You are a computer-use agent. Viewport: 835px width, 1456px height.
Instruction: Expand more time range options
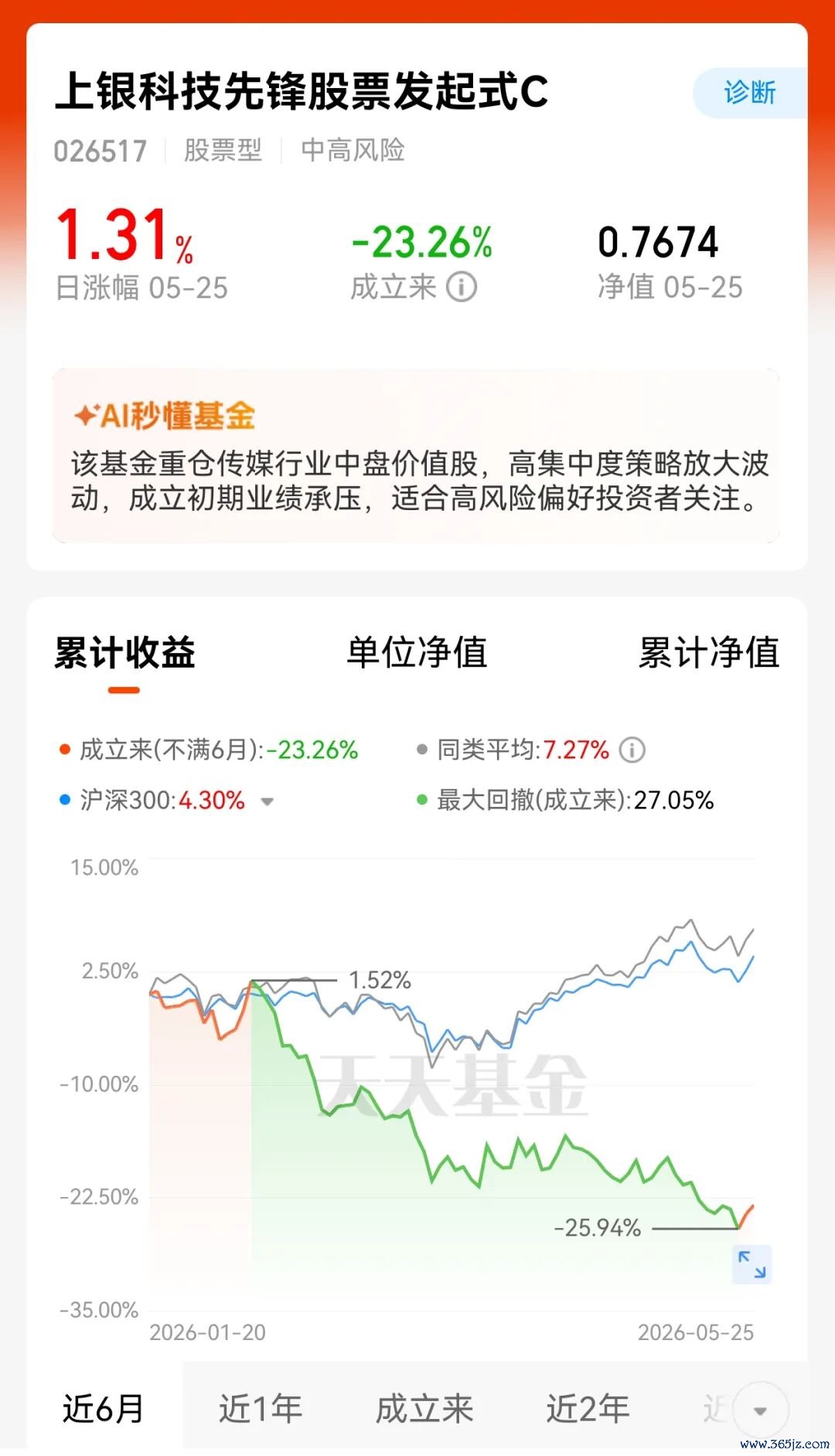760,1410
